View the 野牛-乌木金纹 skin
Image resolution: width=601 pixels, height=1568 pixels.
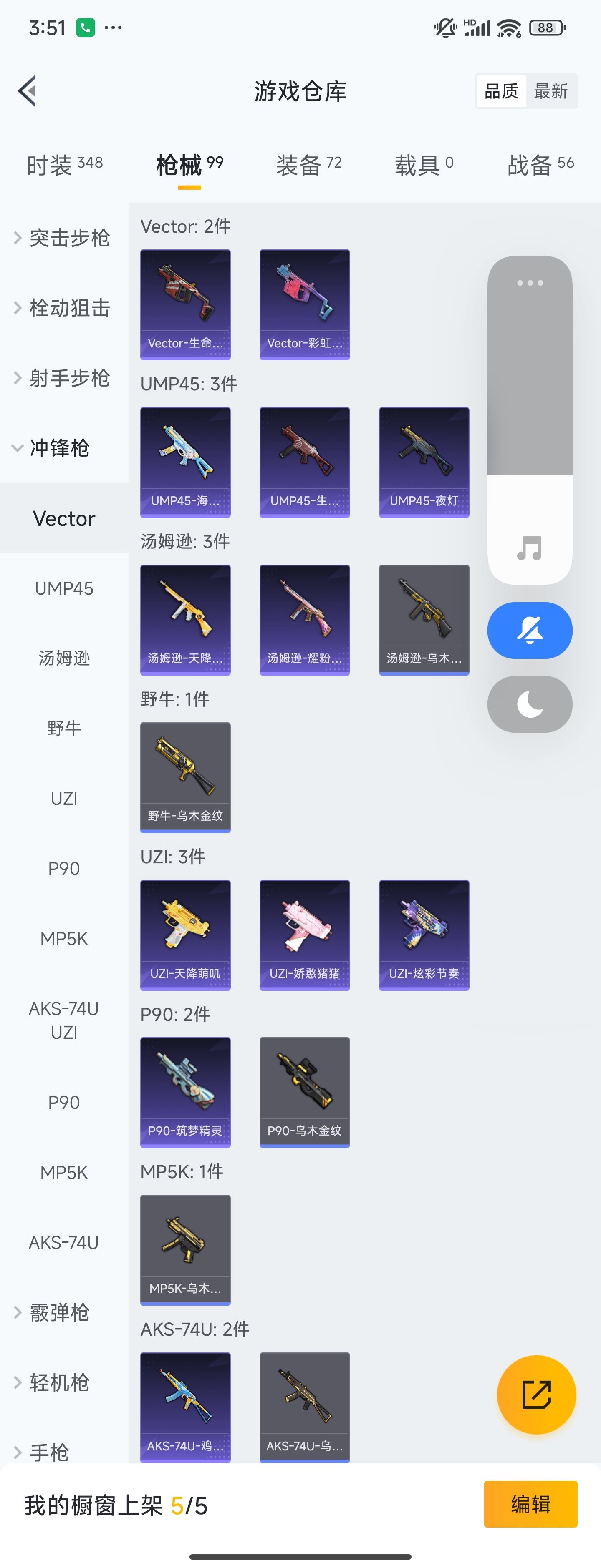tap(185, 776)
